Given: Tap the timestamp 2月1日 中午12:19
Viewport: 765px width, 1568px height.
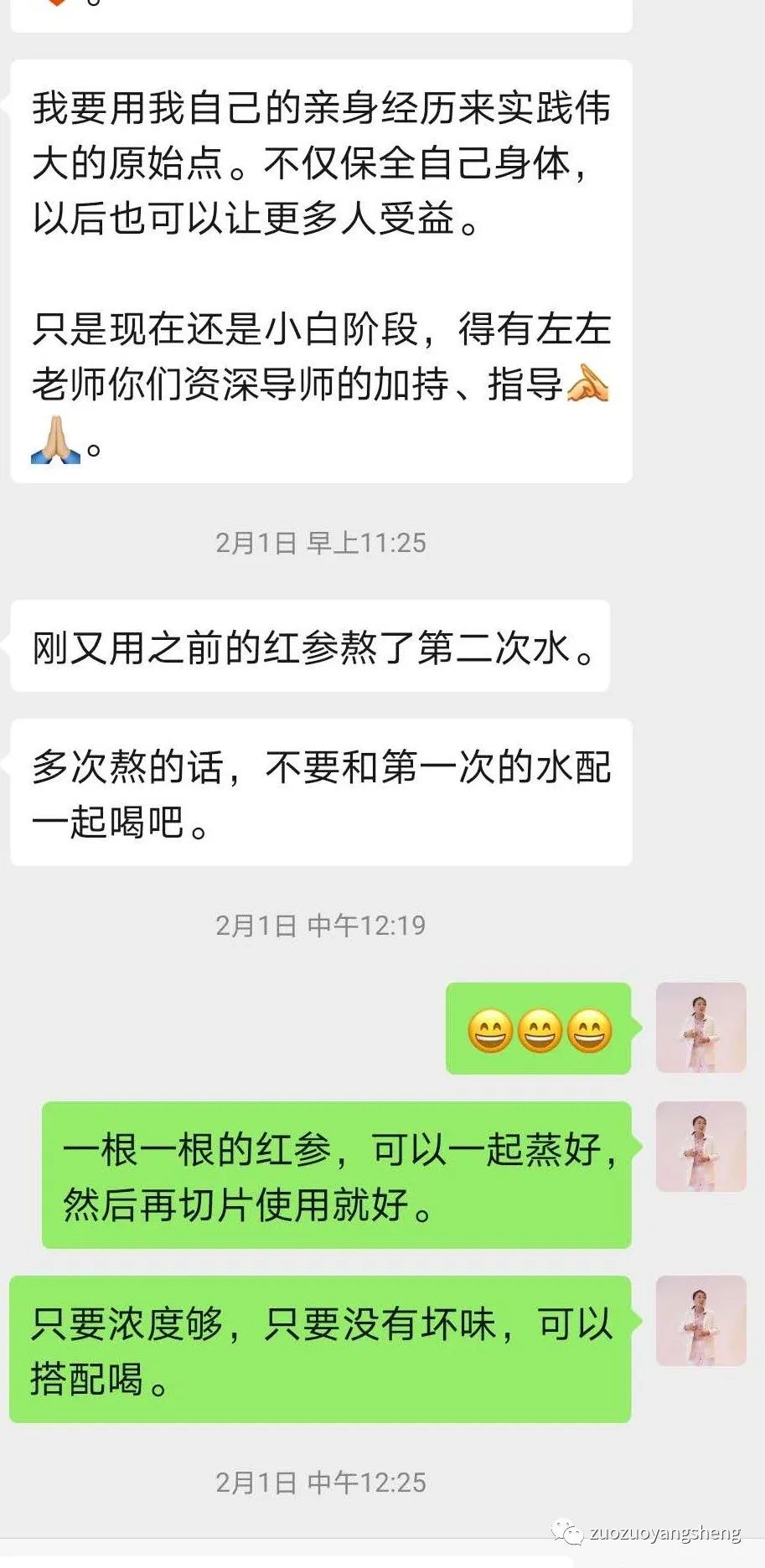Looking at the screenshot, I should pos(318,926).
